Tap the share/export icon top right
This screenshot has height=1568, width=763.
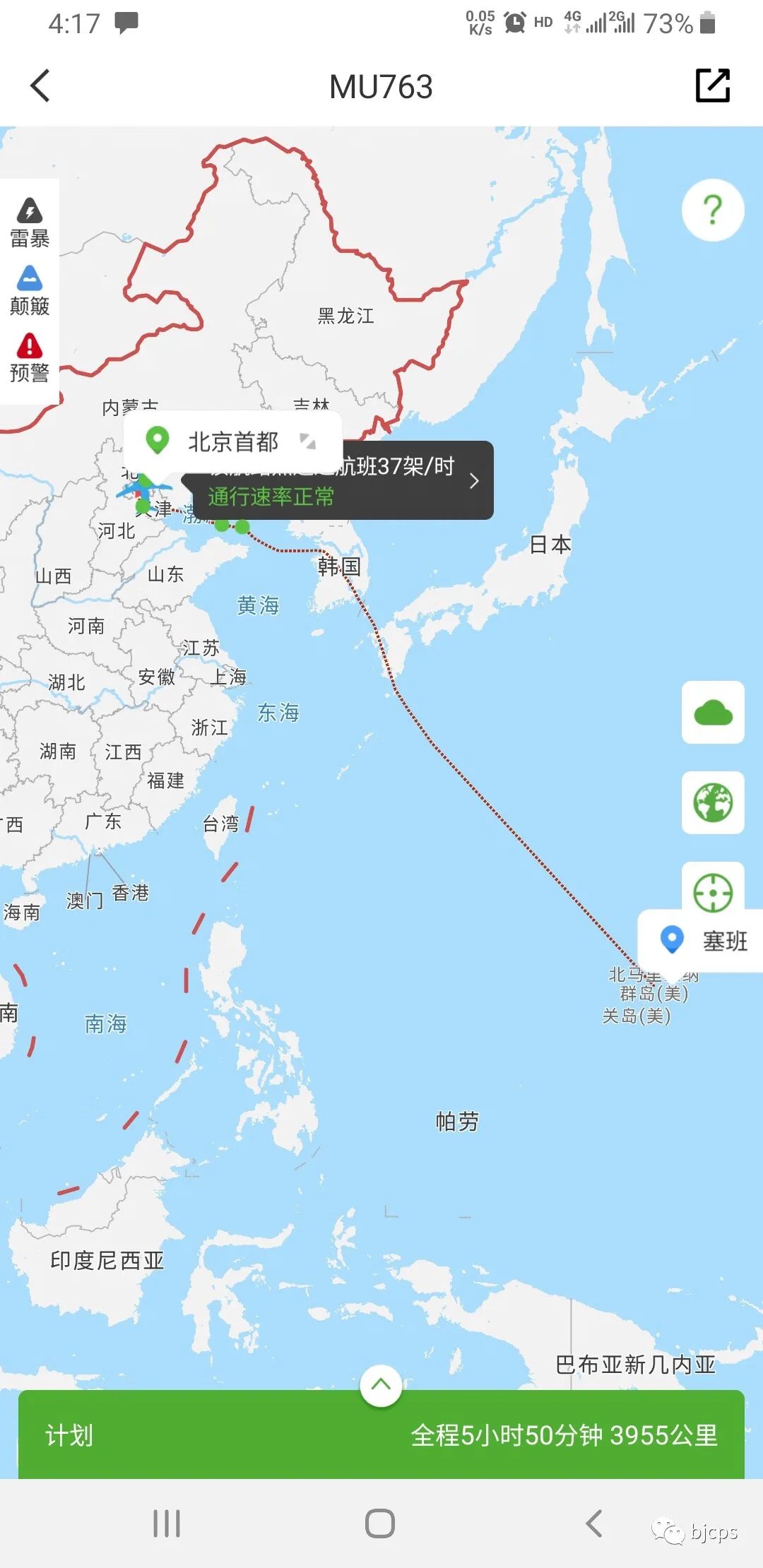click(x=714, y=86)
